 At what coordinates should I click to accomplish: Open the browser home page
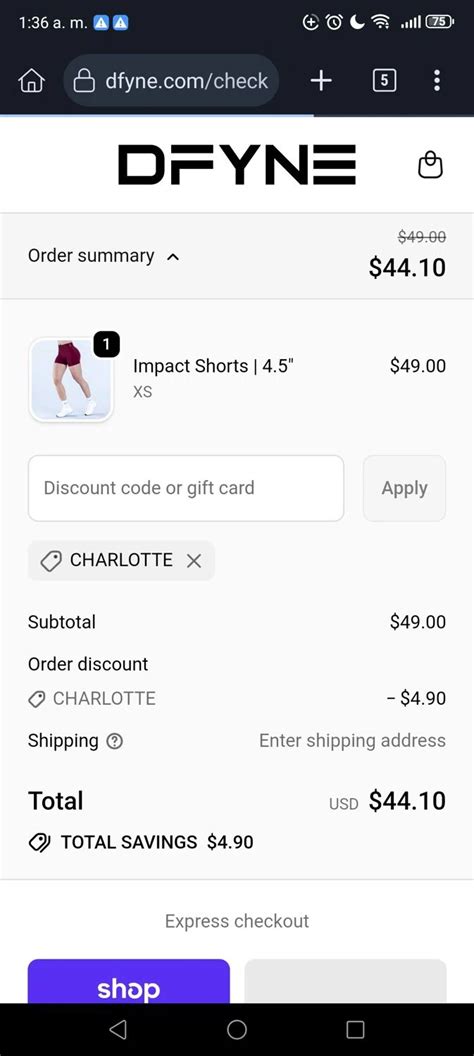coord(32,81)
